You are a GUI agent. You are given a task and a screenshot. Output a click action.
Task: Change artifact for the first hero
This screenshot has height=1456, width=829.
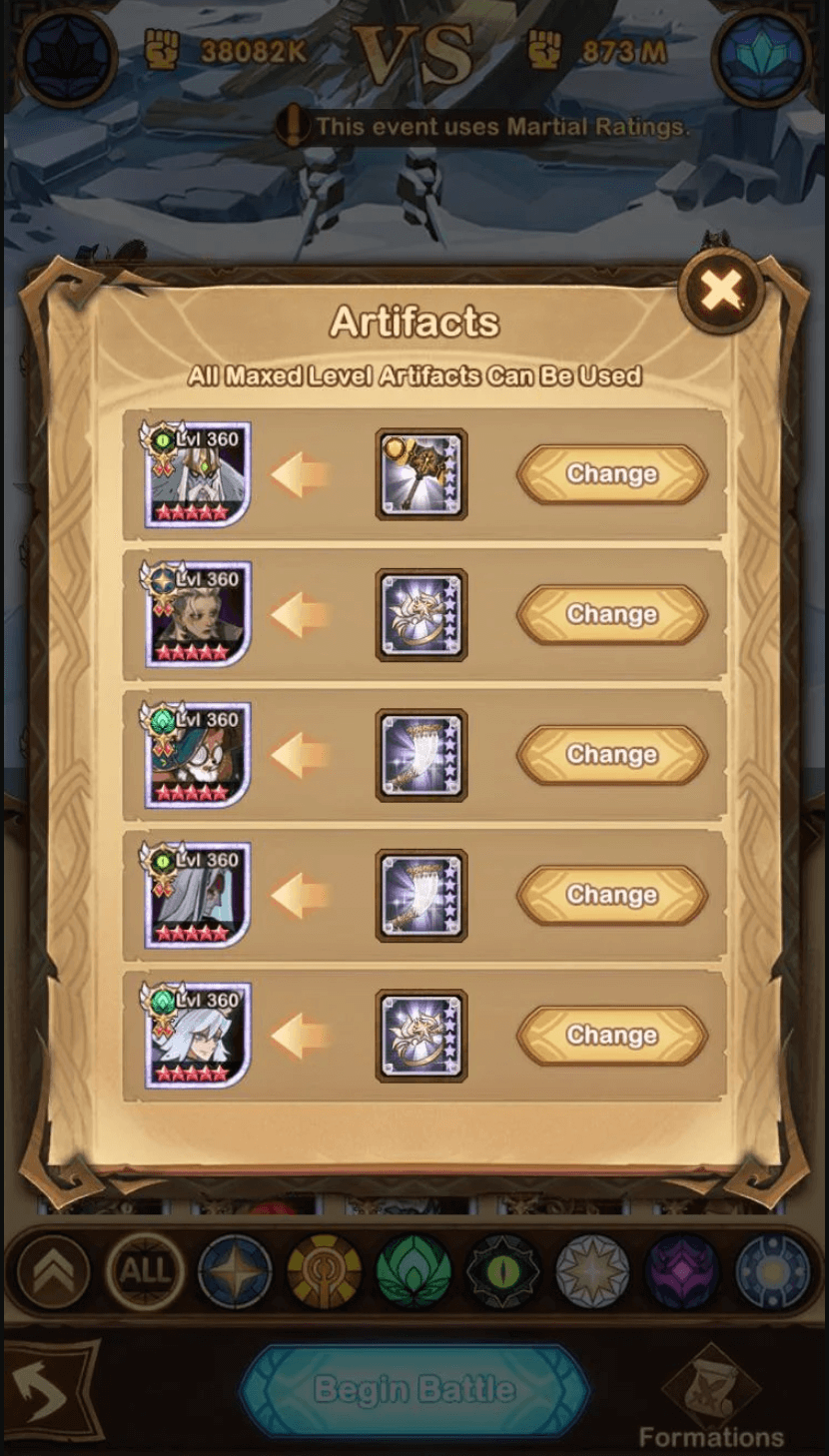[611, 474]
